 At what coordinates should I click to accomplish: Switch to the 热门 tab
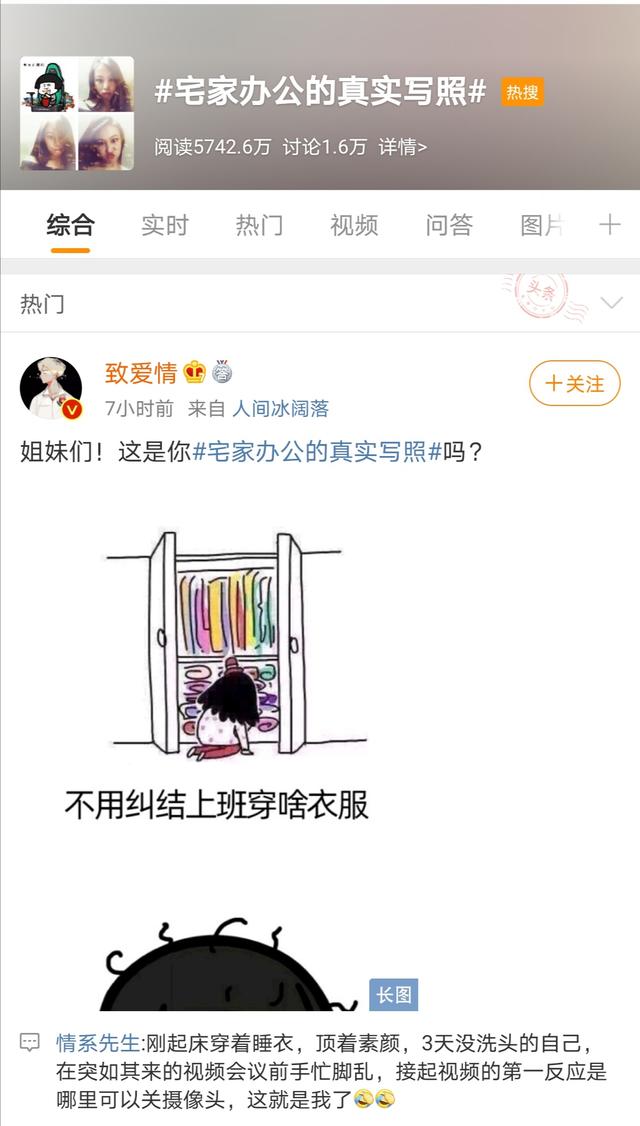coord(259,226)
